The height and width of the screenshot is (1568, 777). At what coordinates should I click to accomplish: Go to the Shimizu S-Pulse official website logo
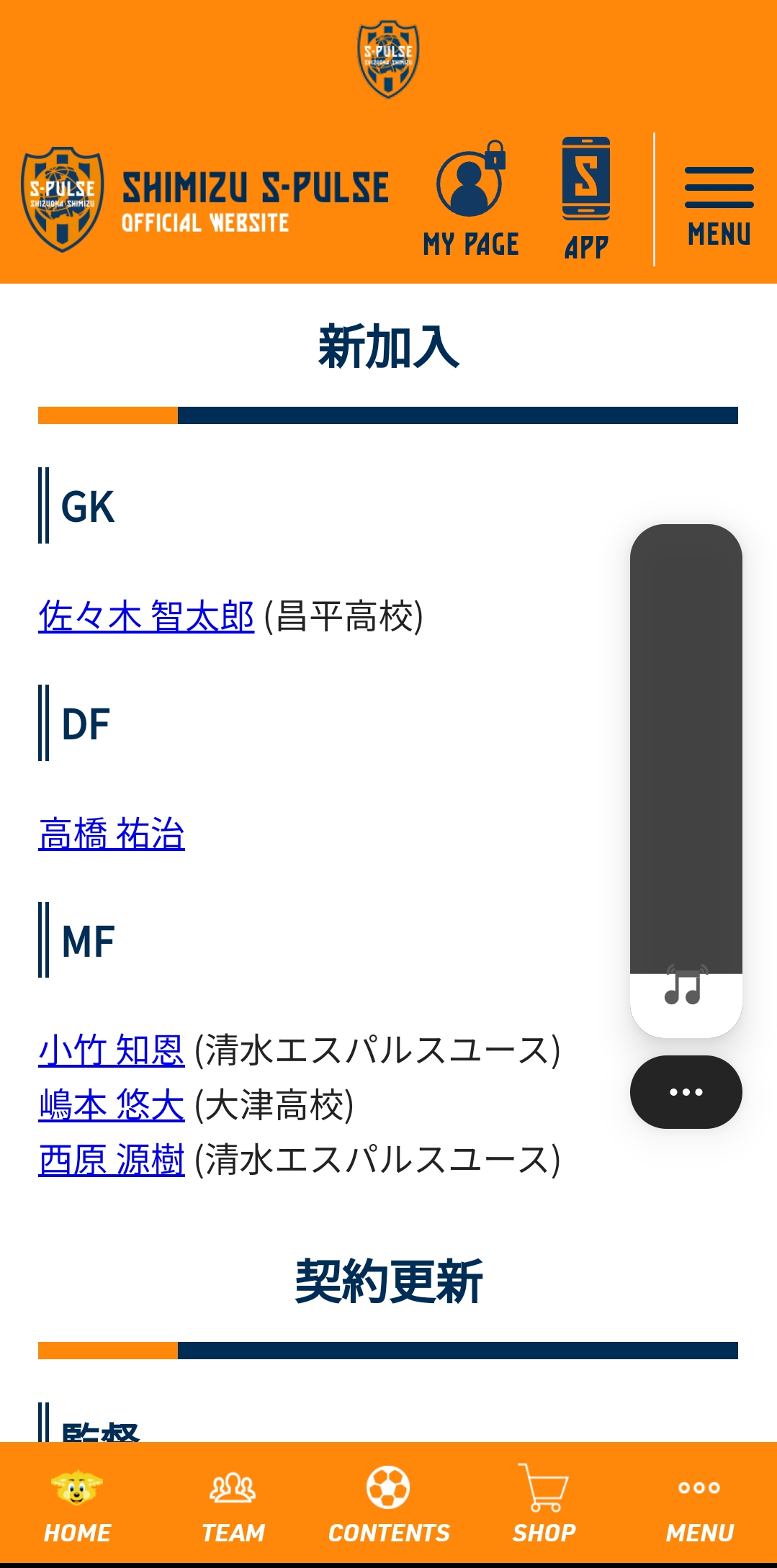coord(205,200)
